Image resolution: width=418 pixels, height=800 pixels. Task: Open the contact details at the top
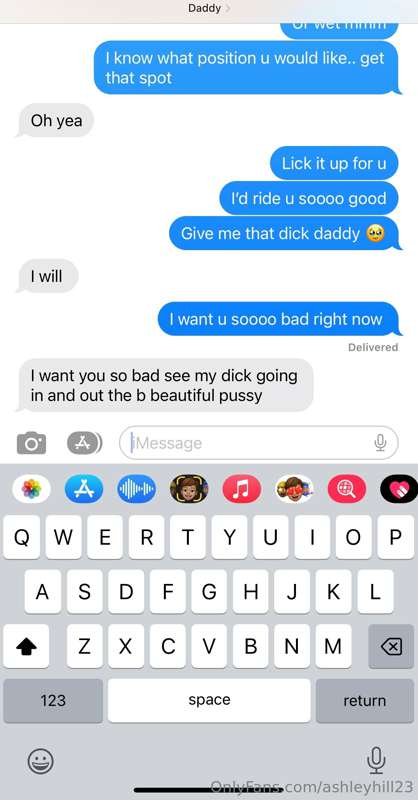click(208, 8)
